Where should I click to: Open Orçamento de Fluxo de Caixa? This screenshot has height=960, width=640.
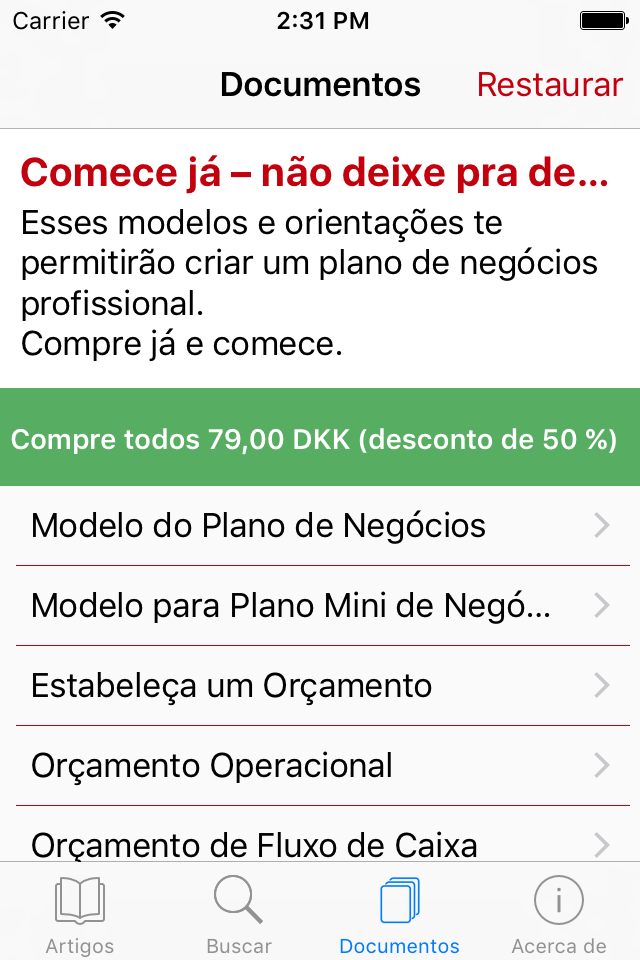pos(320,842)
